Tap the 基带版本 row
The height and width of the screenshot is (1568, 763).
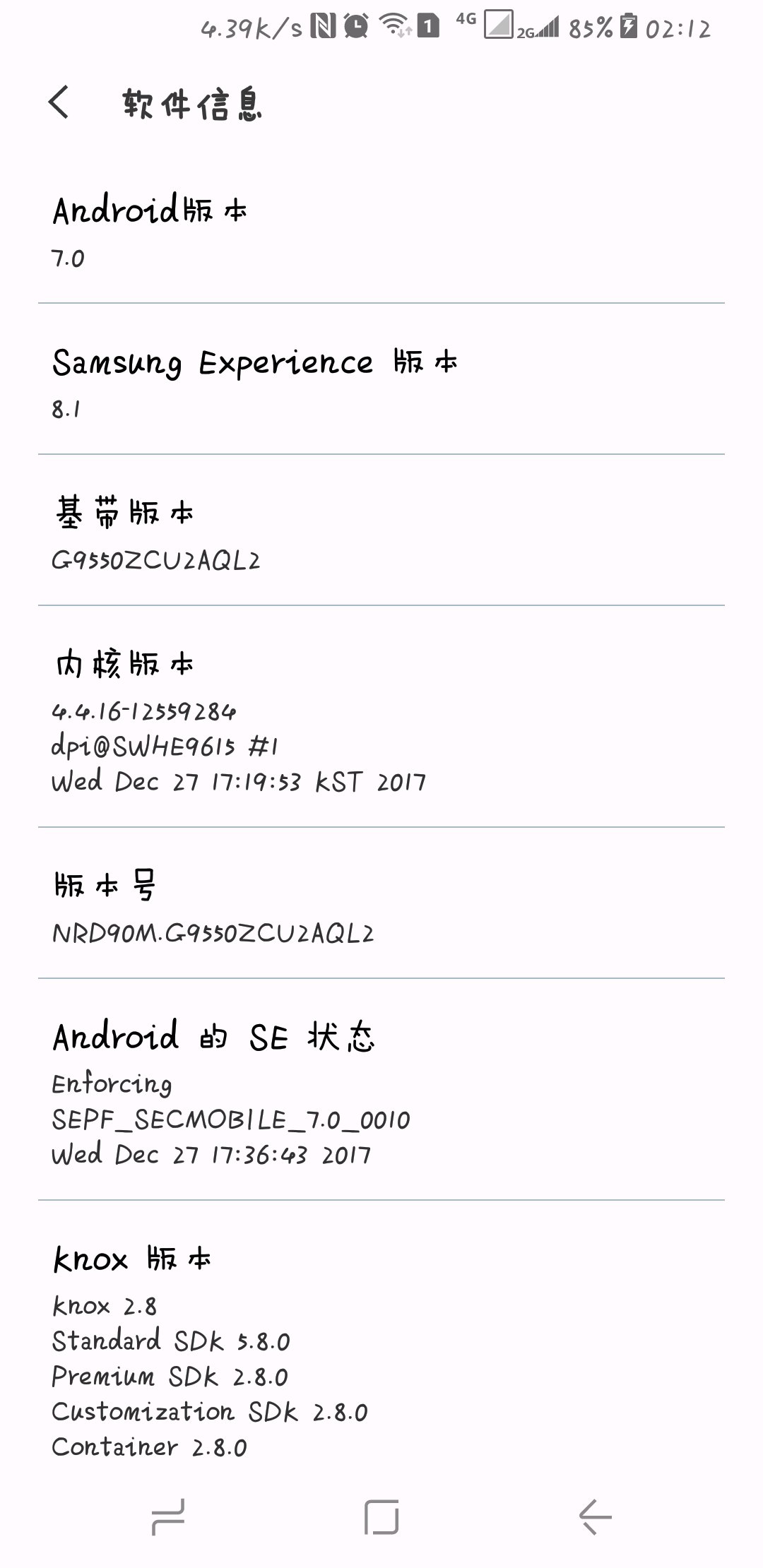[381, 530]
